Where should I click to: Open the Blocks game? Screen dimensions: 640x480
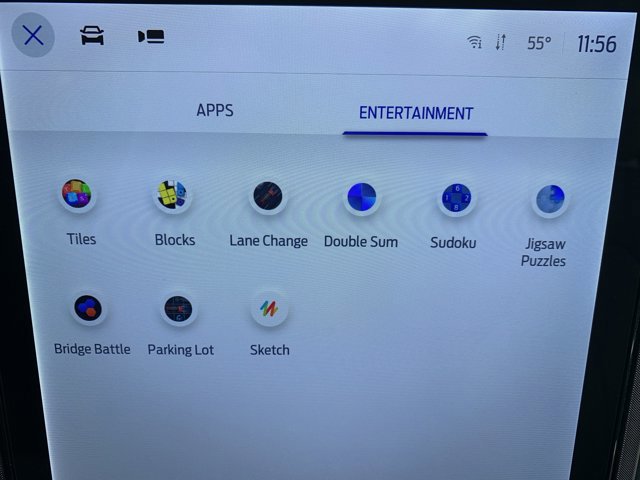pyautogui.click(x=173, y=195)
